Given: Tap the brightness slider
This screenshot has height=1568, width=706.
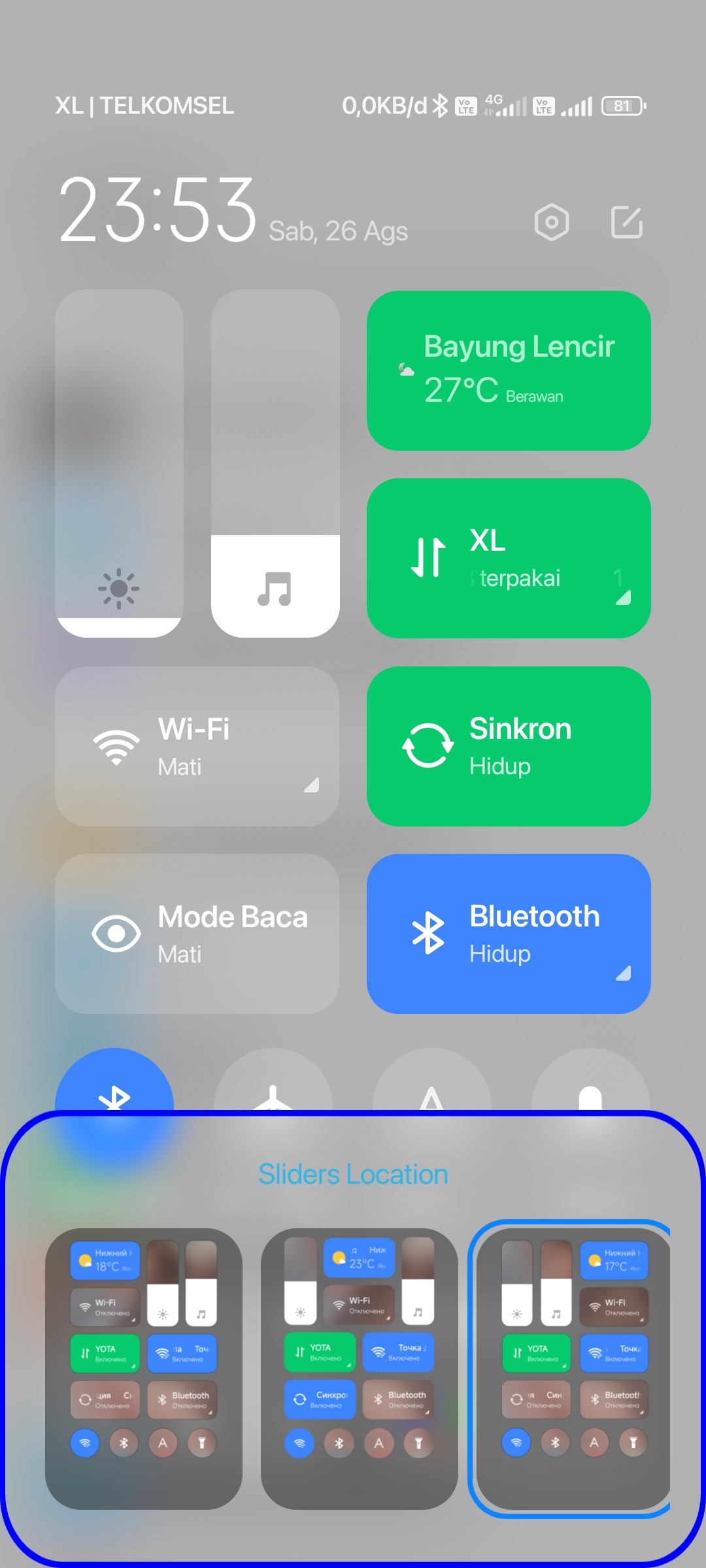Looking at the screenshot, I should point(119,463).
